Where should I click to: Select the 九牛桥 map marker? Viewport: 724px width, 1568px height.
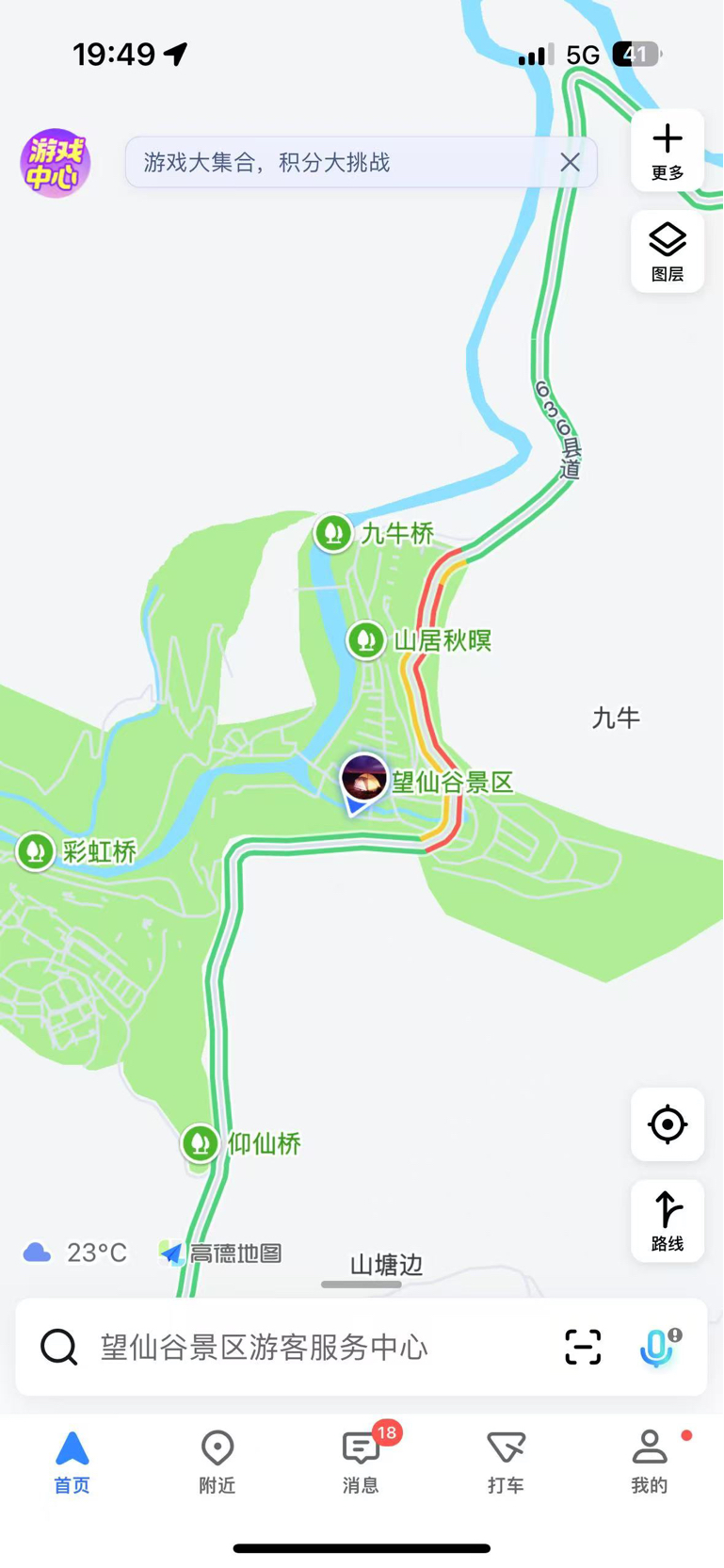coord(333,533)
